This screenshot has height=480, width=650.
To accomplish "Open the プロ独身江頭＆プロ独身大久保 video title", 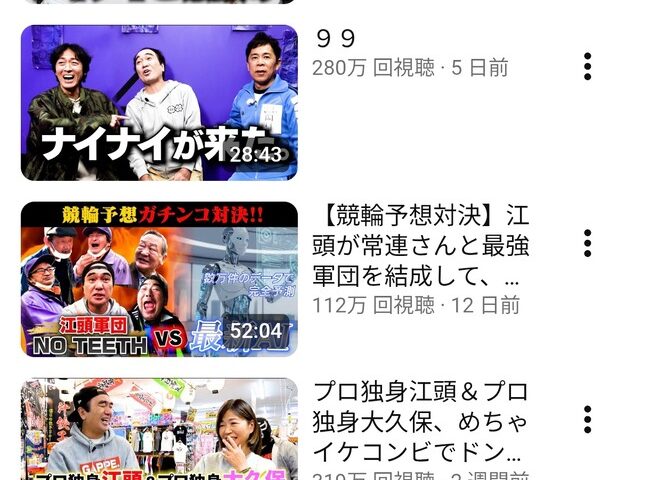I will tap(420, 419).
